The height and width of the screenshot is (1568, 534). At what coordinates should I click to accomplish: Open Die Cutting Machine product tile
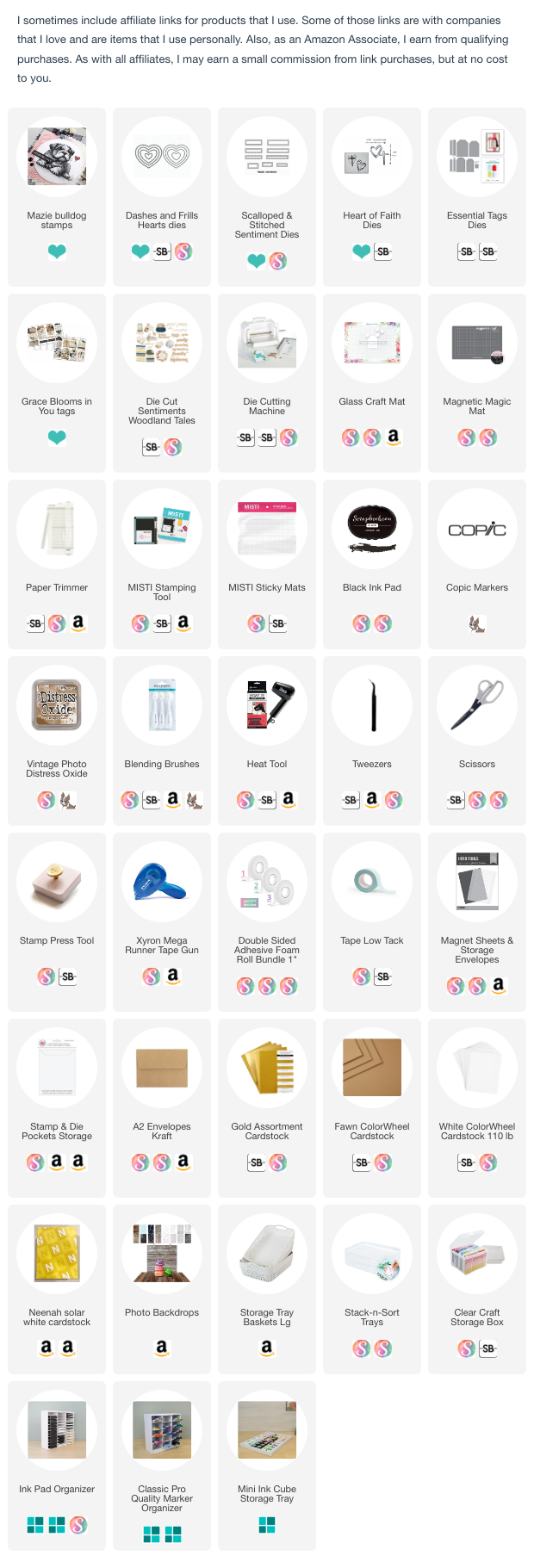pos(267,344)
